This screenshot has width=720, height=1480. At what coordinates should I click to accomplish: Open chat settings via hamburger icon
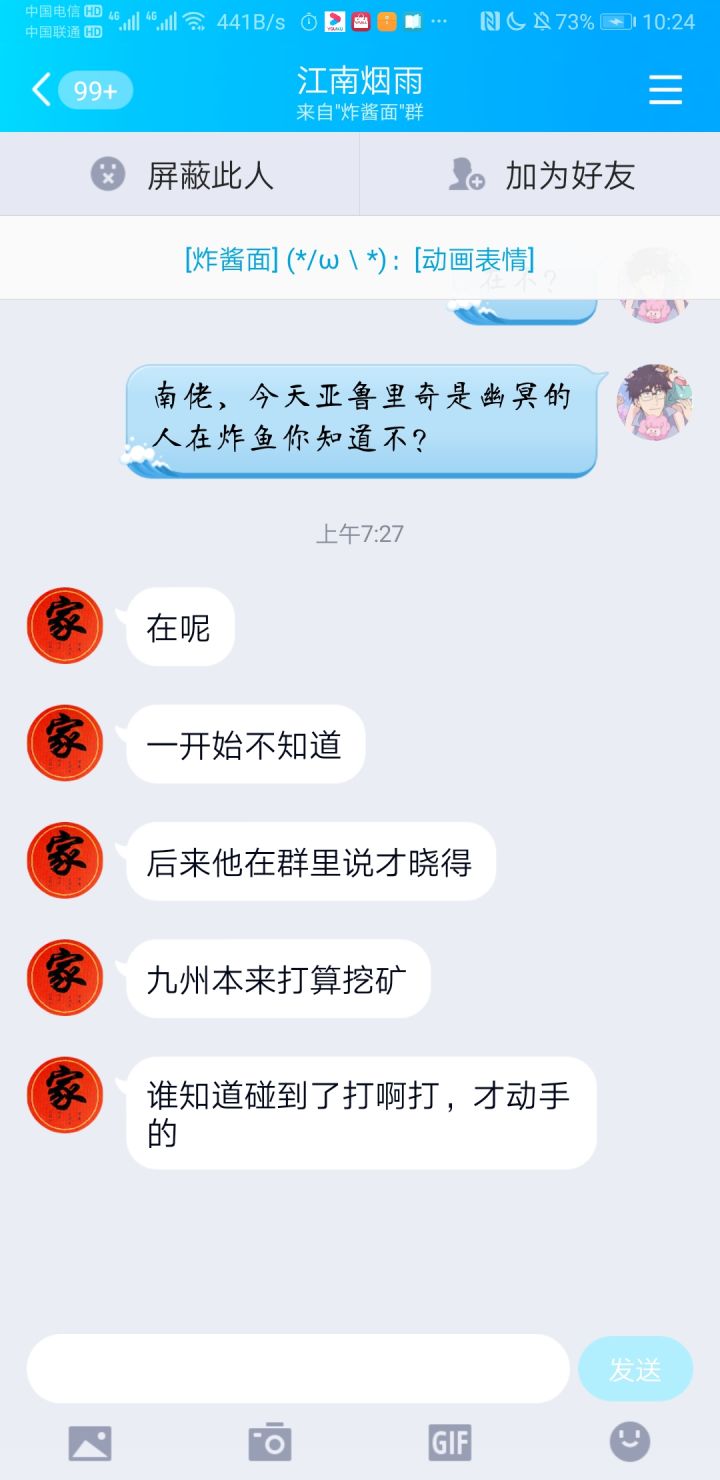point(665,90)
